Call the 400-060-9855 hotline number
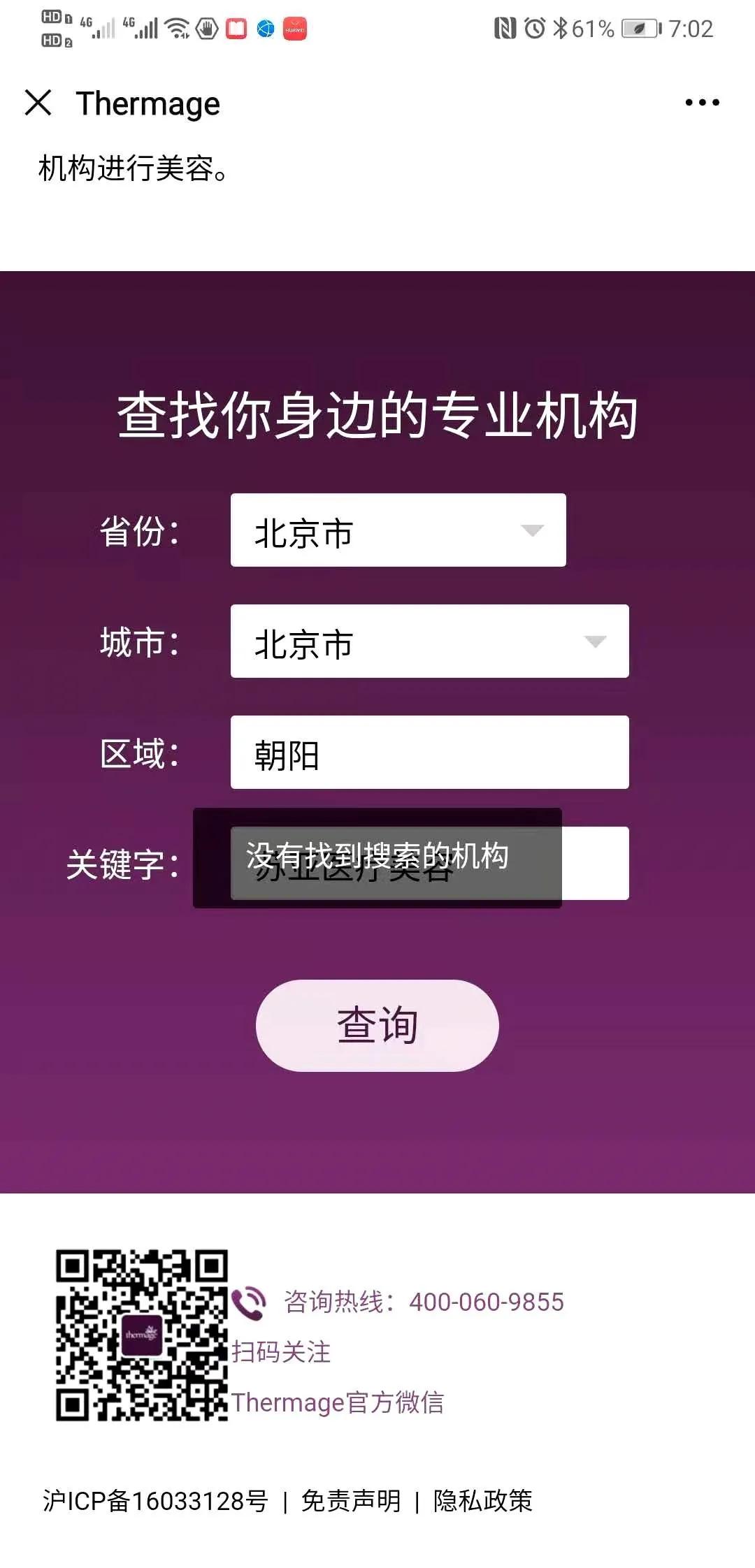 487,1302
